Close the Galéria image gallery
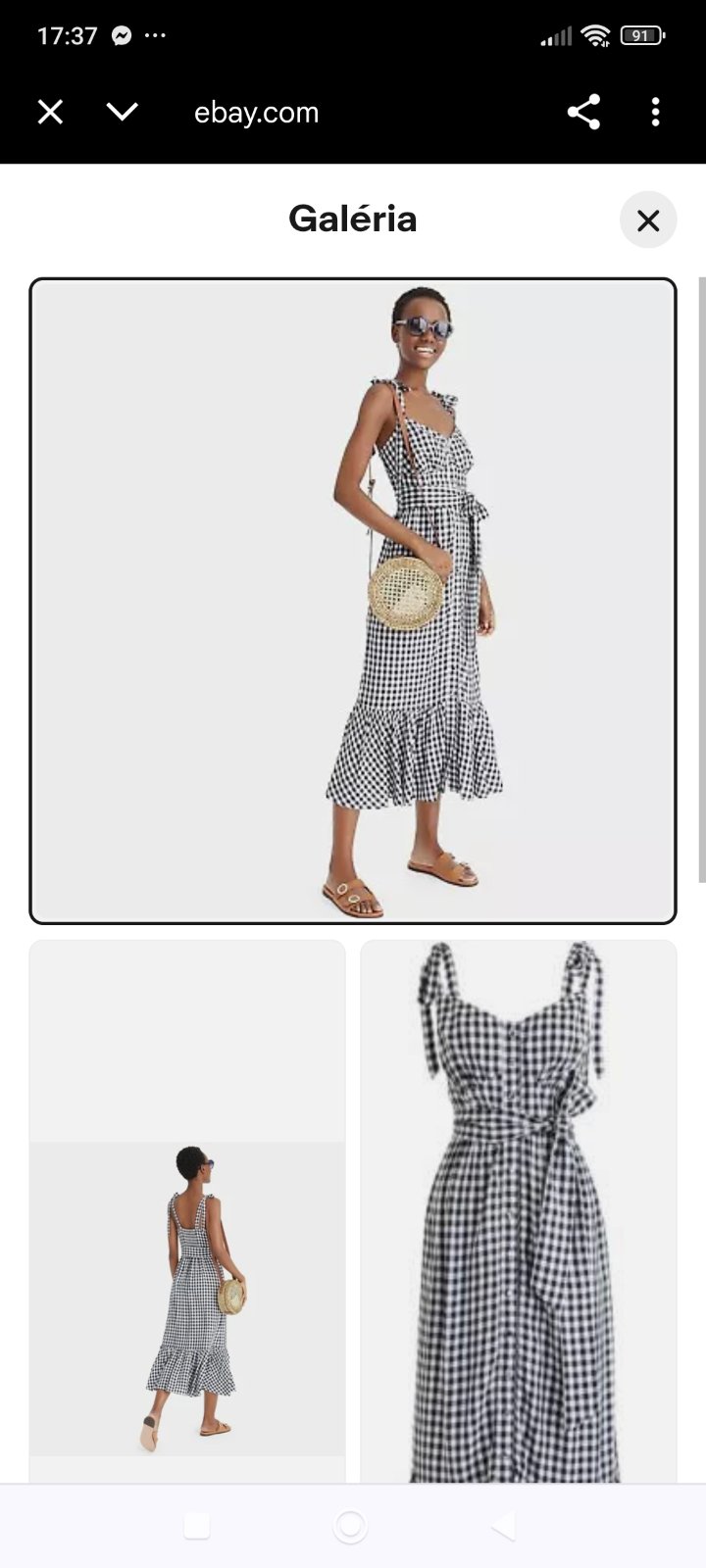Screen dimensions: 706x1568 [647, 220]
